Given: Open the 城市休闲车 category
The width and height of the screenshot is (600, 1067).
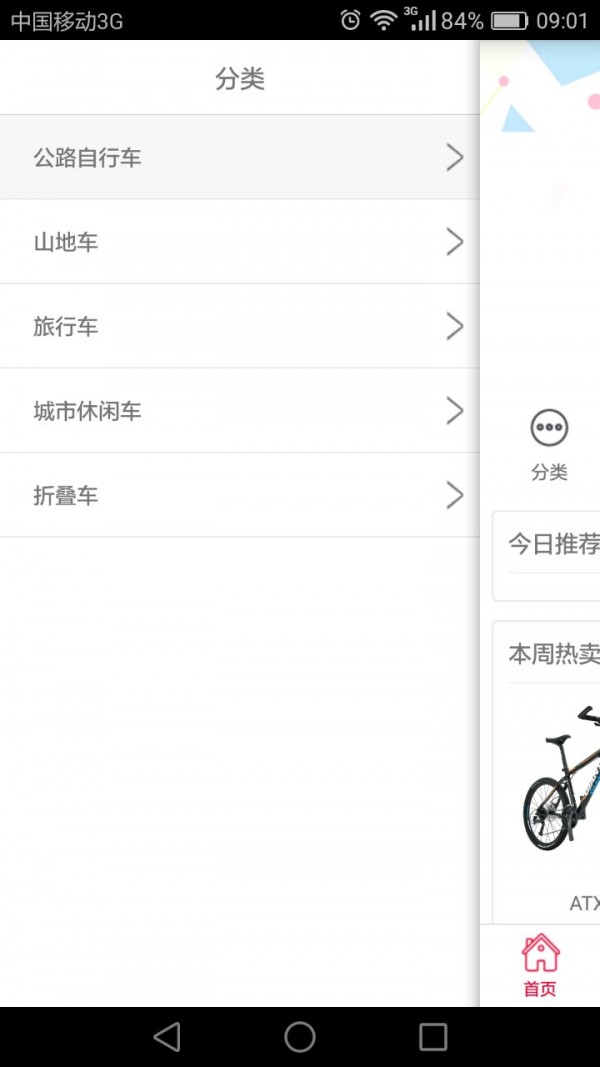Looking at the screenshot, I should (240, 411).
